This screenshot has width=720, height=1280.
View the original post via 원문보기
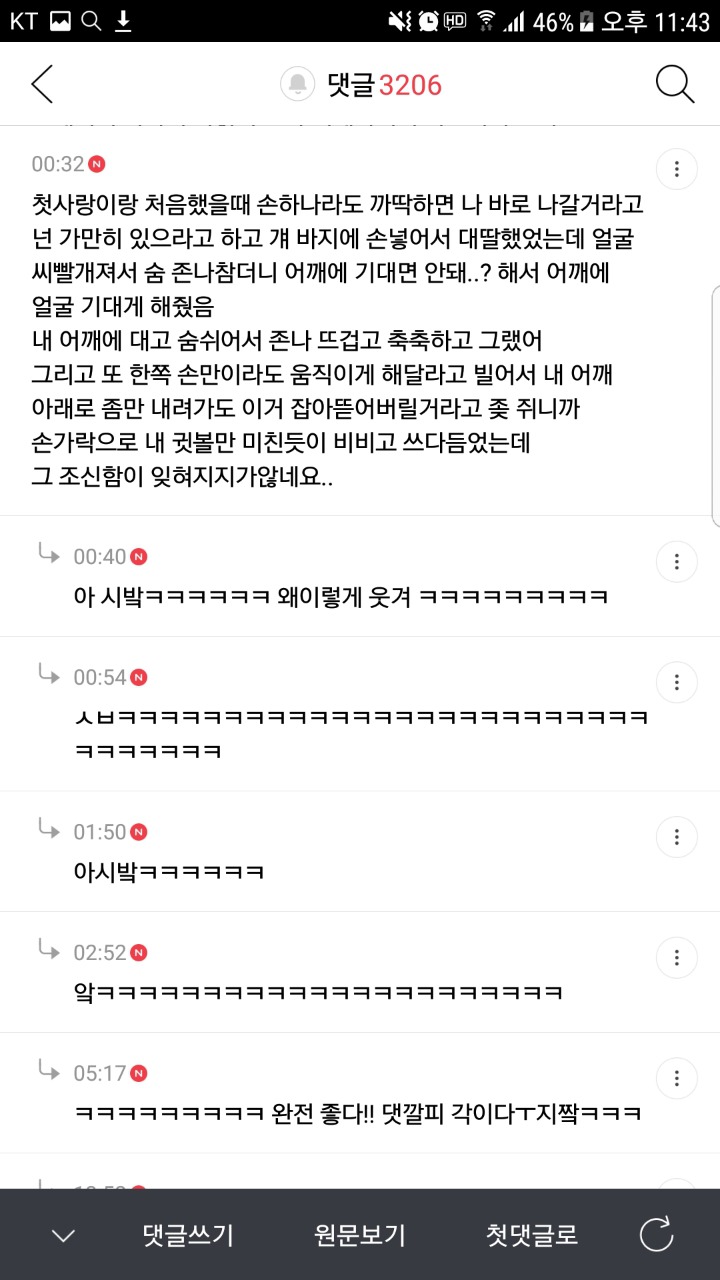[360, 1235]
